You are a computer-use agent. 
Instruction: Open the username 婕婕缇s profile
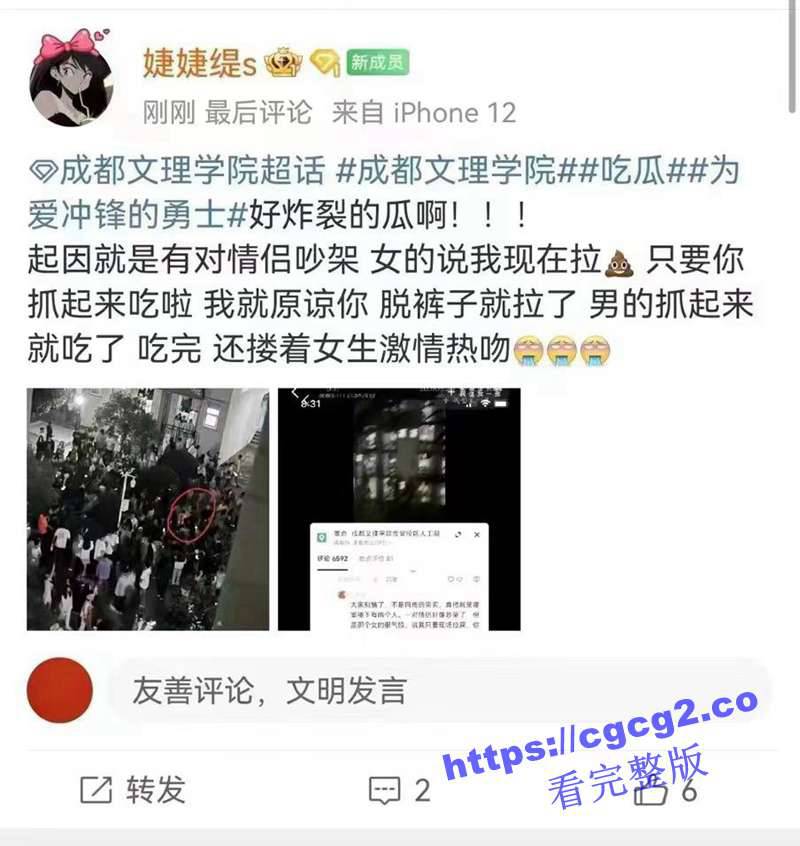tap(201, 64)
